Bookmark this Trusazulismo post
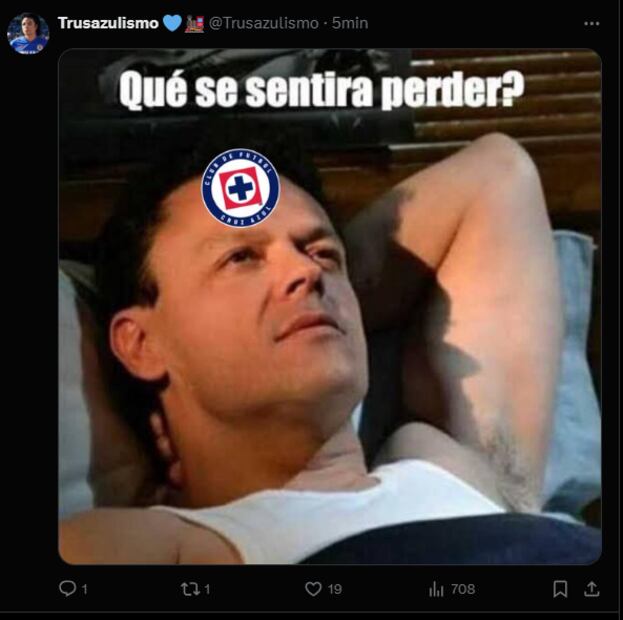The width and height of the screenshot is (623, 620). pos(561,589)
